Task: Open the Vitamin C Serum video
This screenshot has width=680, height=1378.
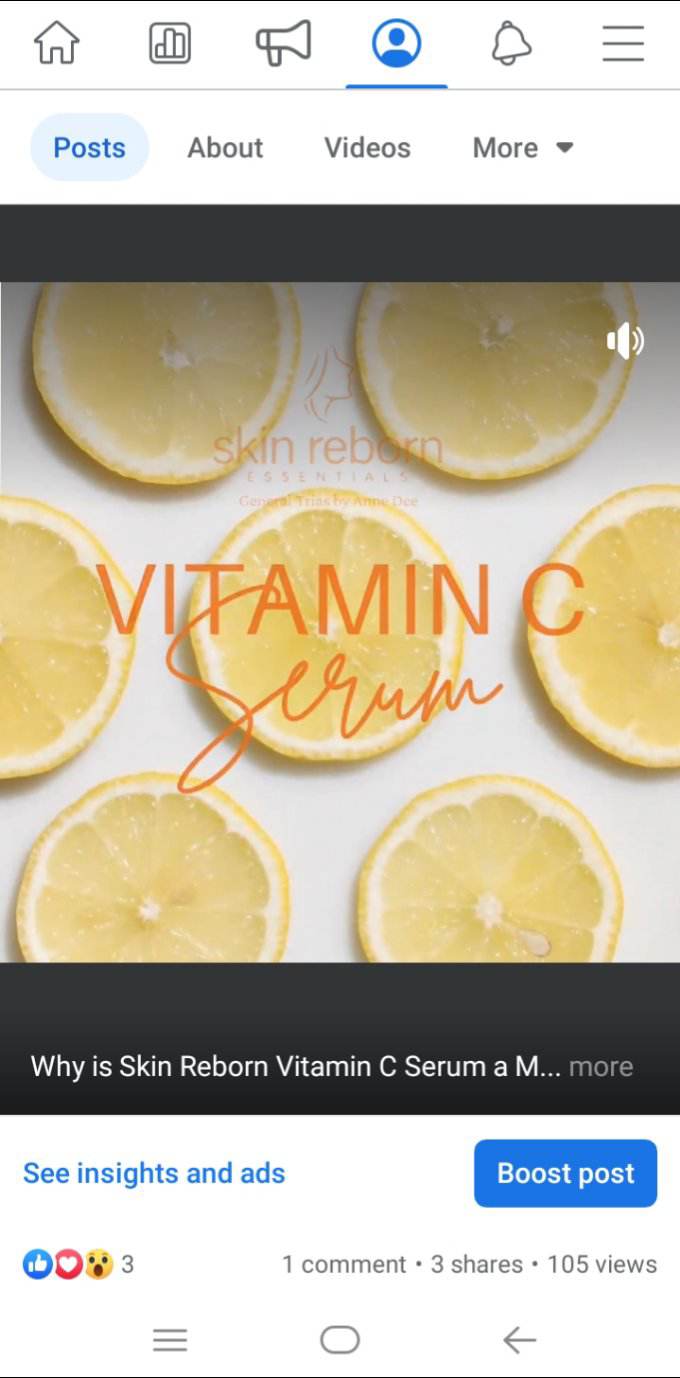Action: pyautogui.click(x=340, y=620)
